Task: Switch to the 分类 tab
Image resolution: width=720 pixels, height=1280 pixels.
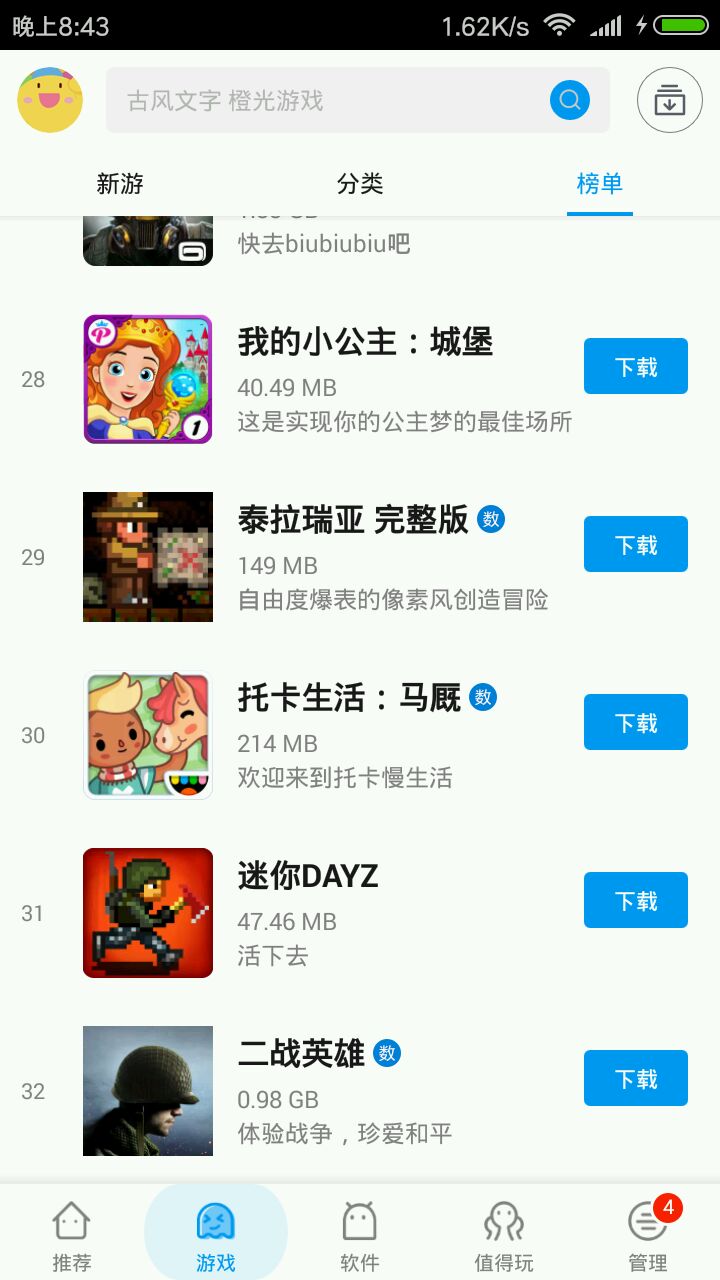Action: [x=360, y=184]
